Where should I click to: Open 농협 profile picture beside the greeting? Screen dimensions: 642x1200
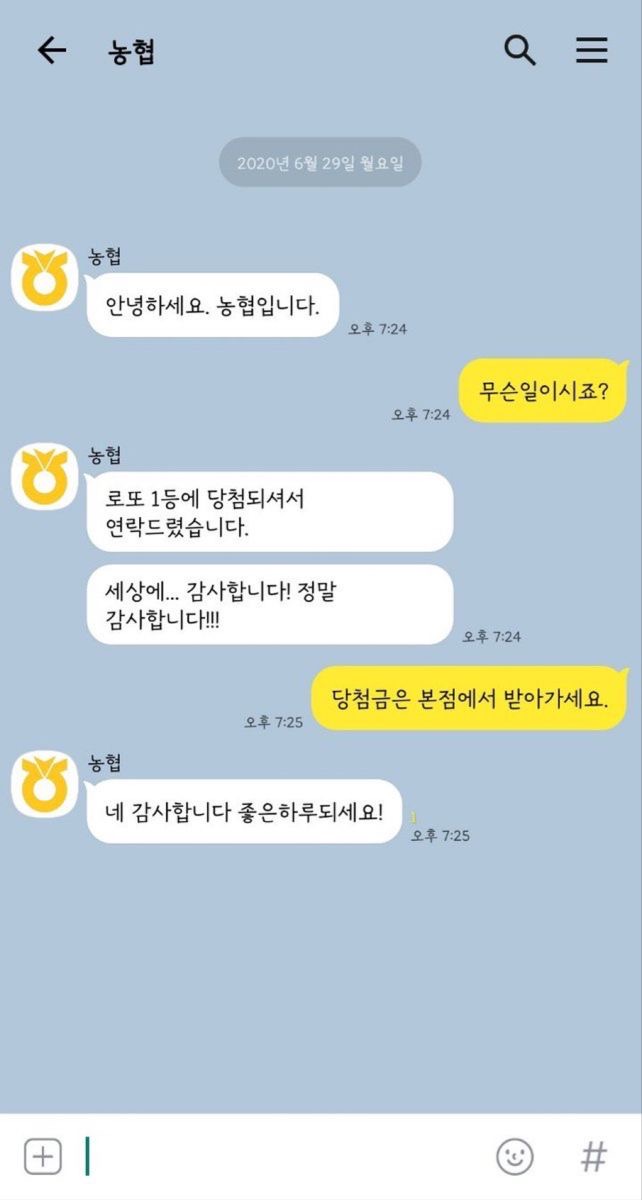[x=44, y=277]
